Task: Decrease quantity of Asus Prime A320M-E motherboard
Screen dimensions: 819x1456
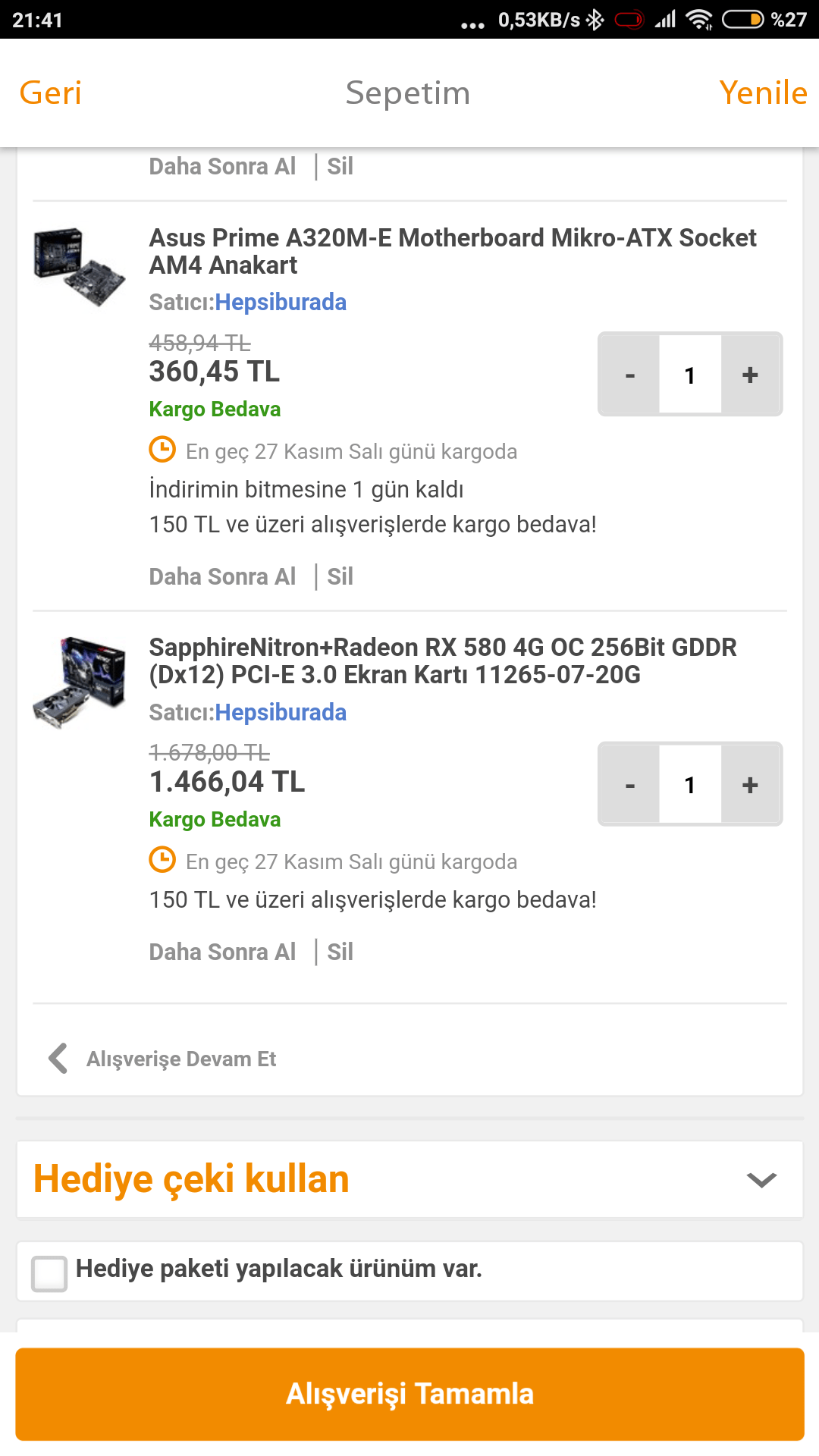Action: pyautogui.click(x=629, y=375)
